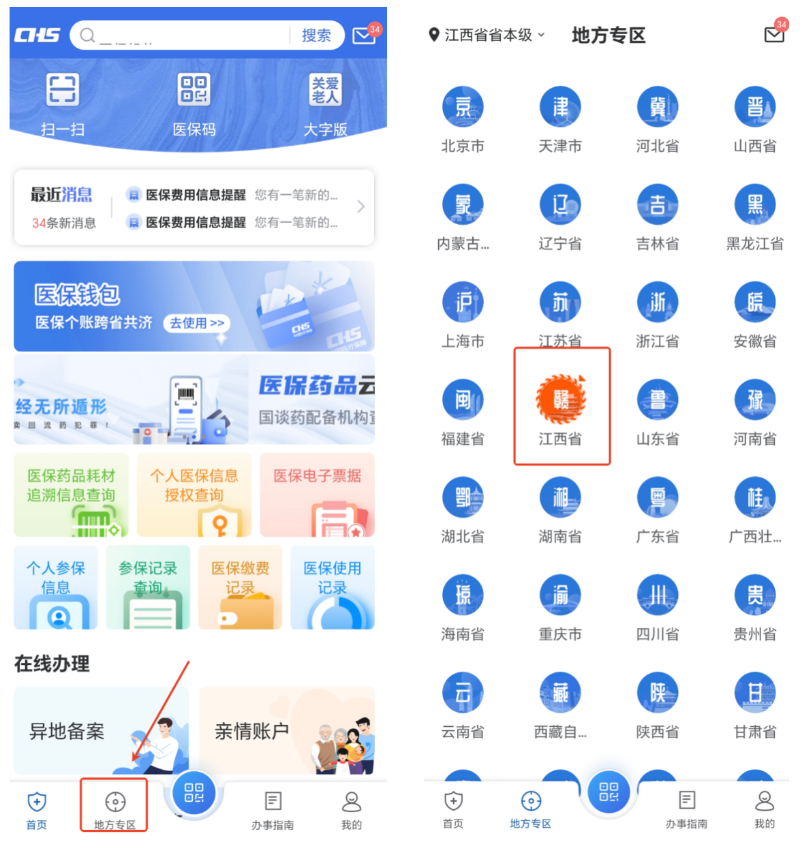Tap the 搜索 button

coord(316,35)
